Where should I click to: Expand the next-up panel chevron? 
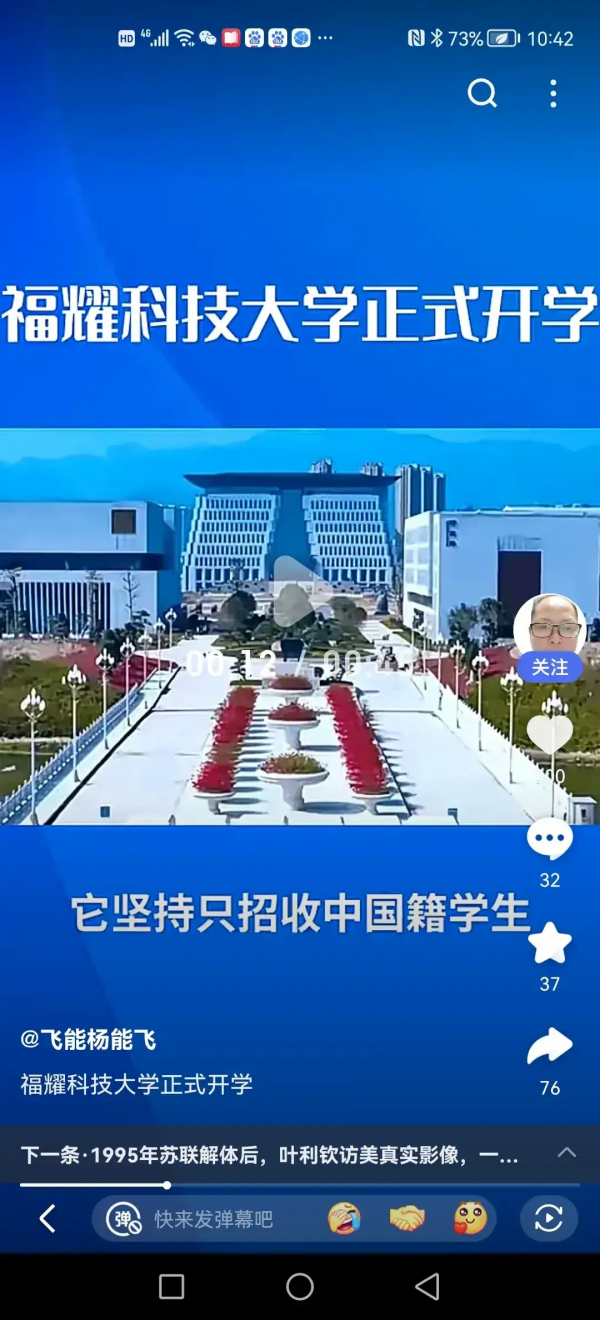tap(566, 1153)
